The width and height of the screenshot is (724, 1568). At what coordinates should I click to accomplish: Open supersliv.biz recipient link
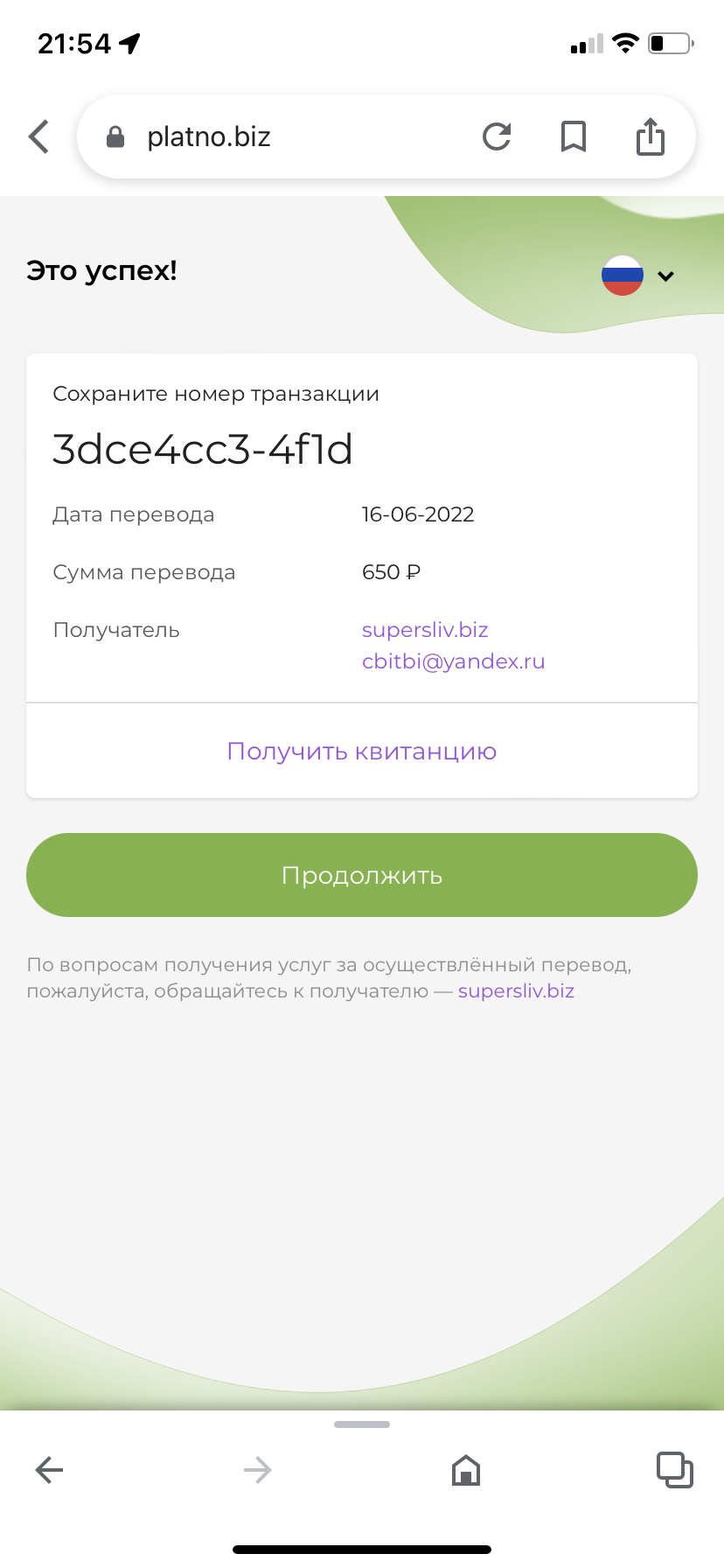(x=425, y=630)
